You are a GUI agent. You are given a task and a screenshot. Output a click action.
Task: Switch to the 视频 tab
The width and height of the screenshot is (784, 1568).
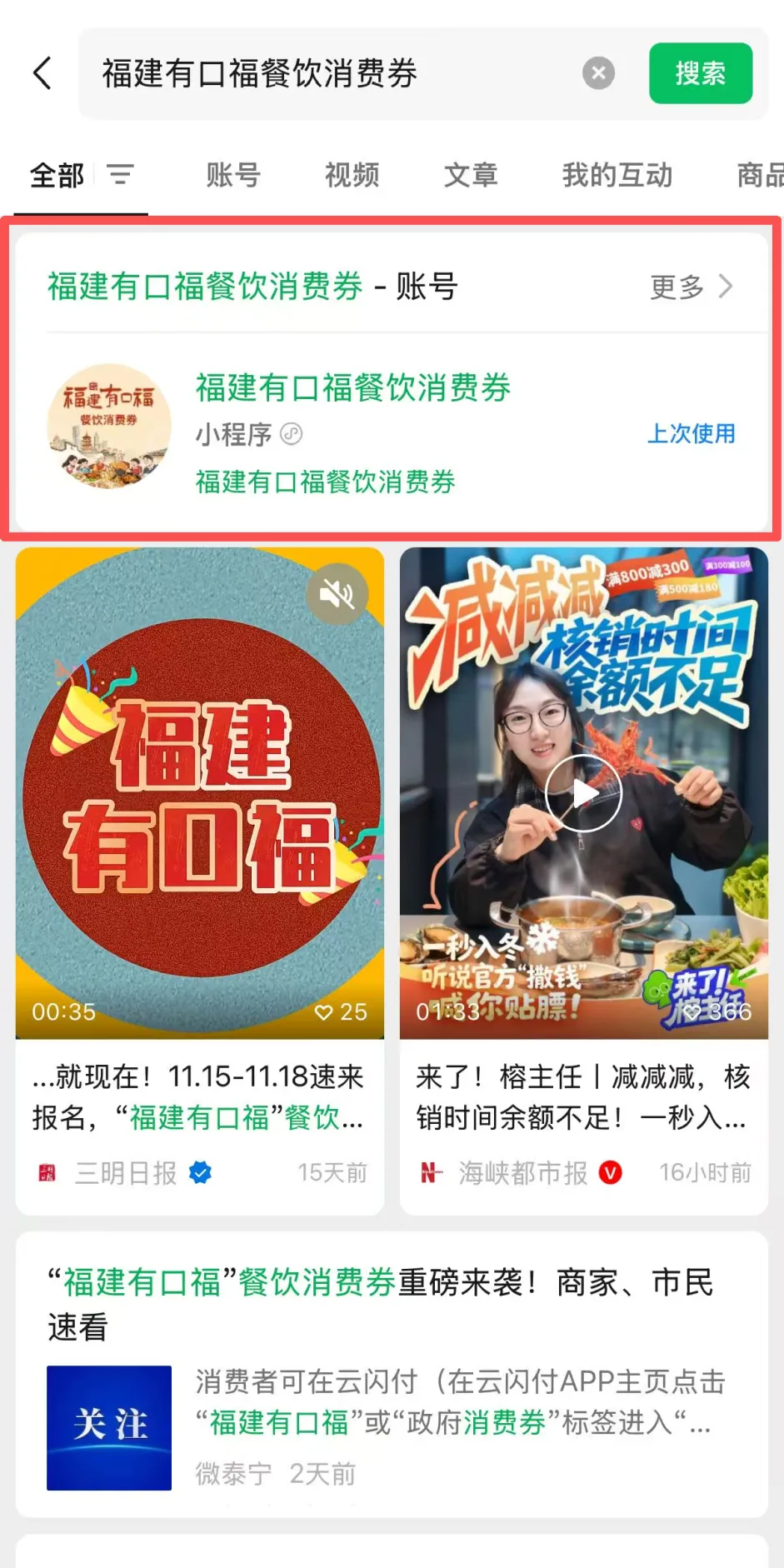[352, 175]
